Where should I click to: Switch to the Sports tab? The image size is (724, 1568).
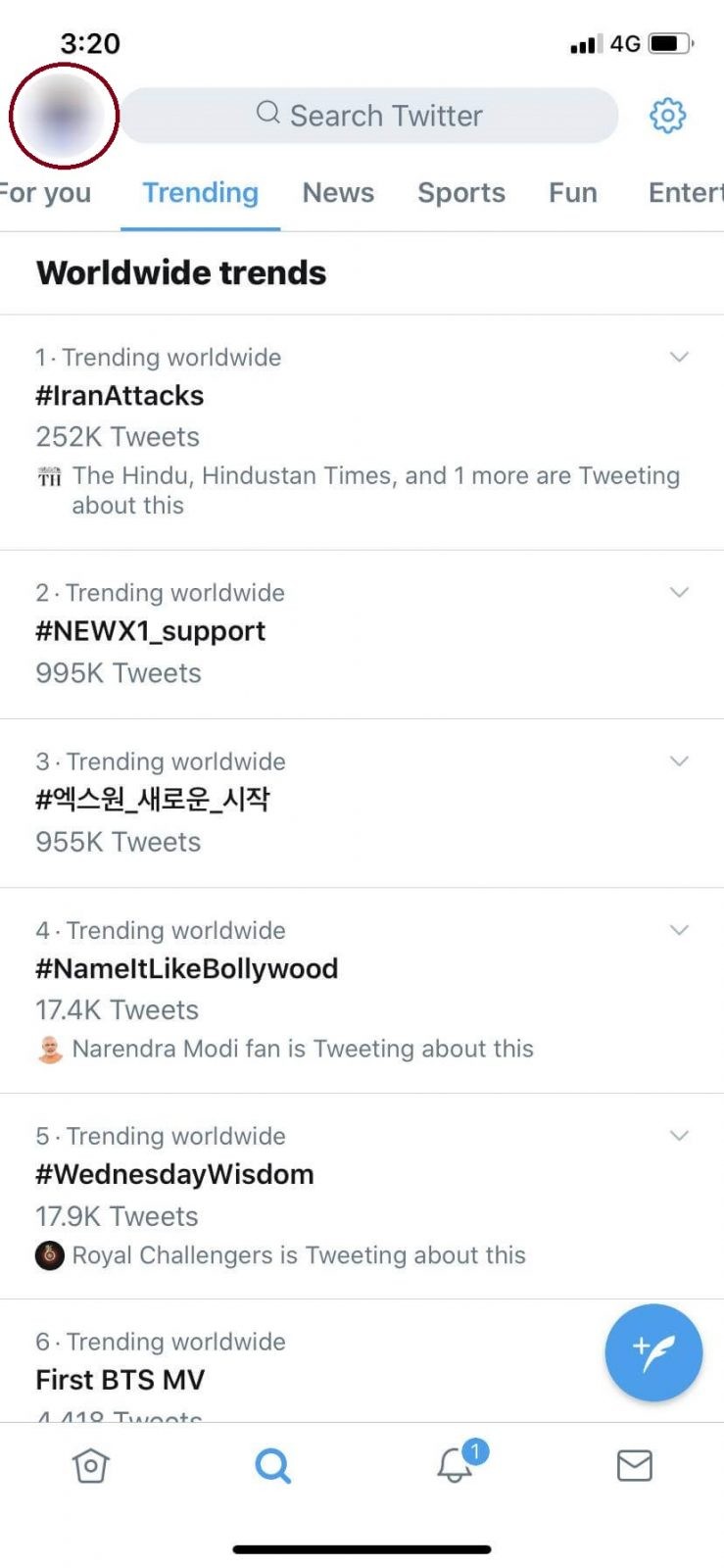[x=461, y=193]
